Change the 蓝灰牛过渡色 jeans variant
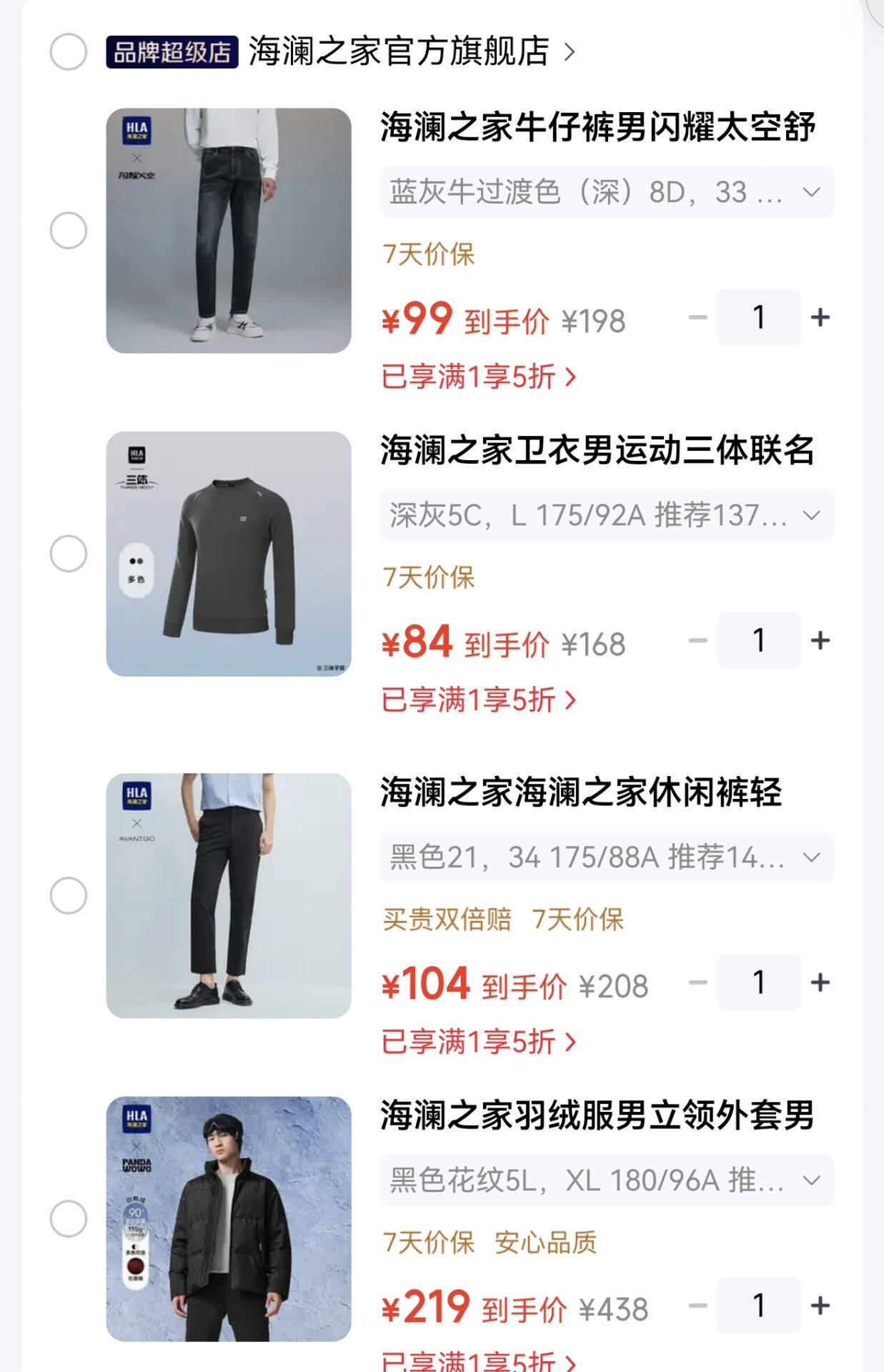The height and width of the screenshot is (1372, 884). [607, 192]
